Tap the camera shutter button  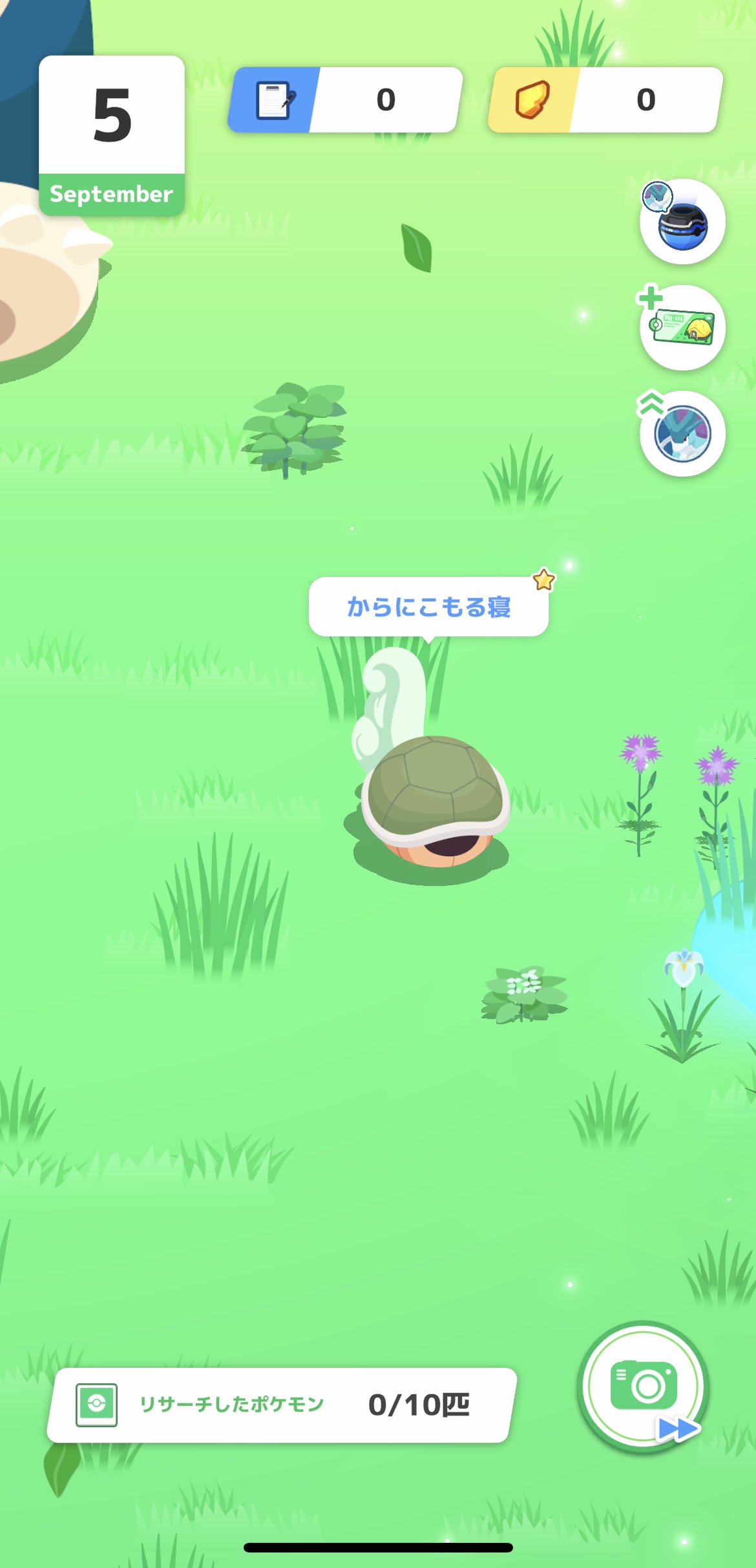(x=643, y=1387)
